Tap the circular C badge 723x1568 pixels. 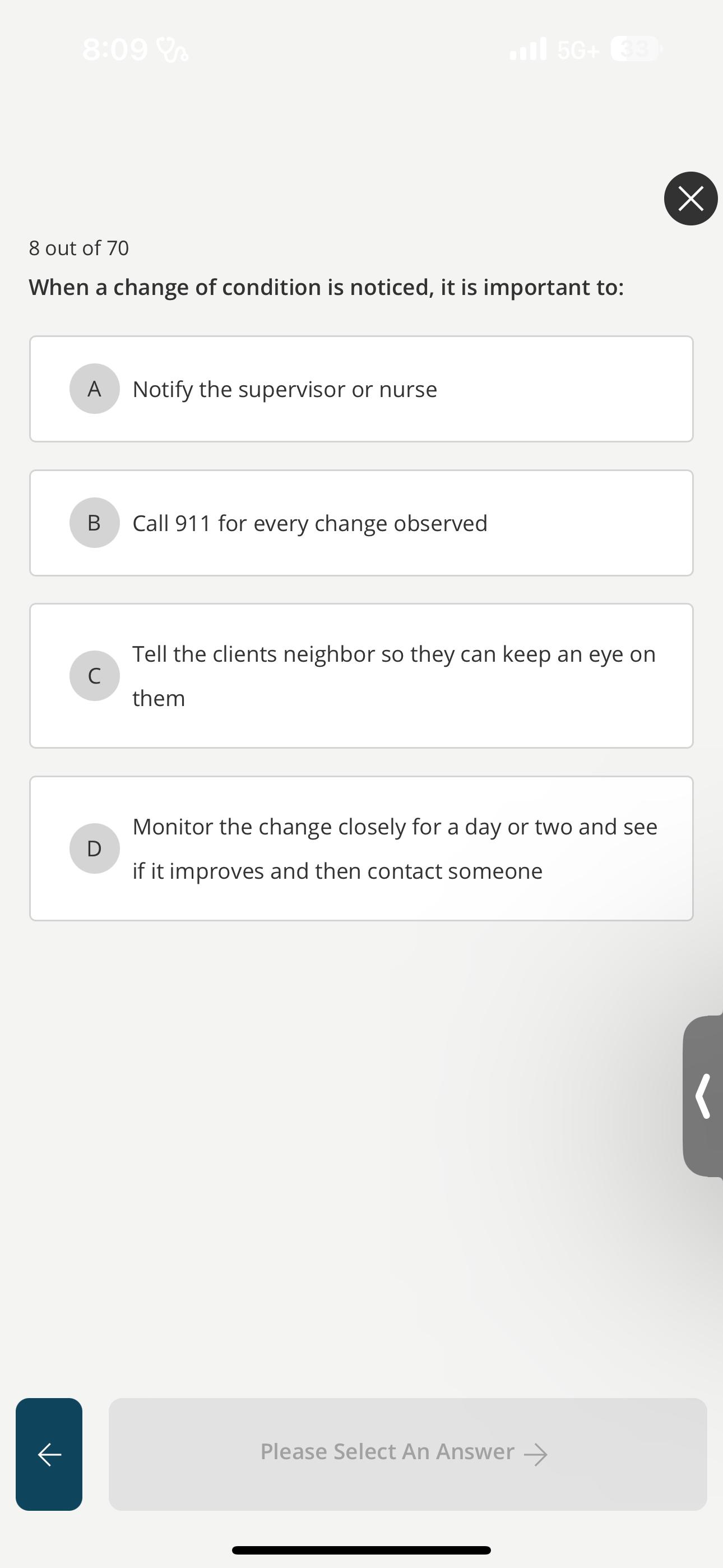point(94,675)
